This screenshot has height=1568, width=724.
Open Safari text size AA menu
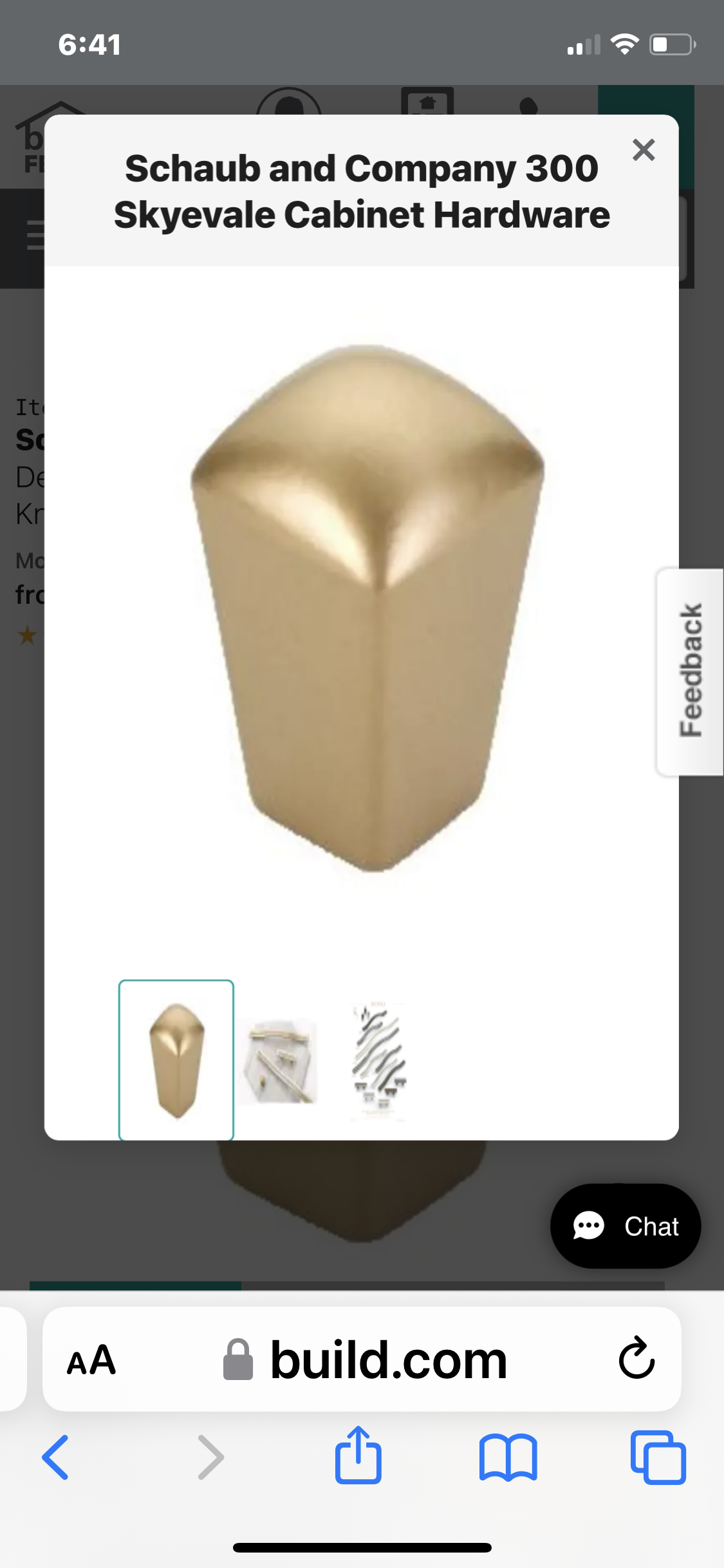coord(91,1360)
